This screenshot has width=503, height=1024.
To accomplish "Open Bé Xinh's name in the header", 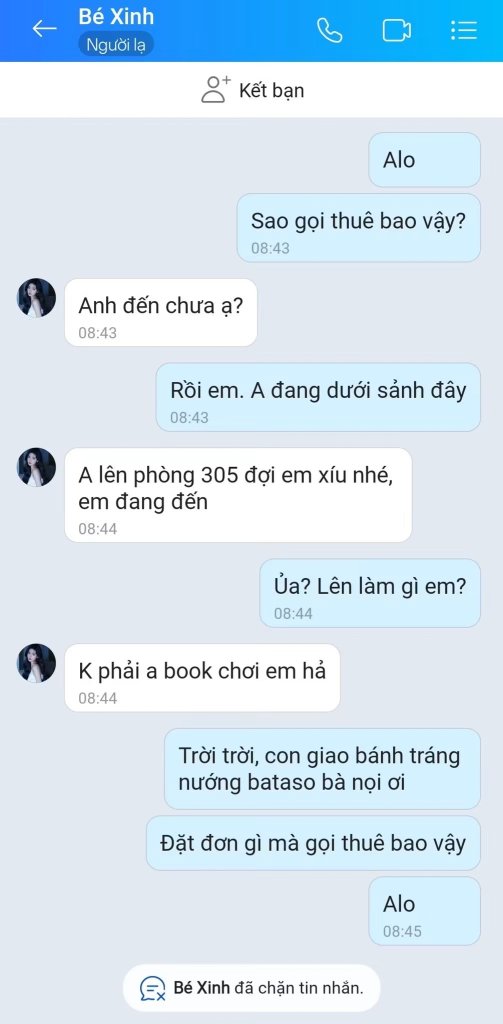I will pos(116,16).
